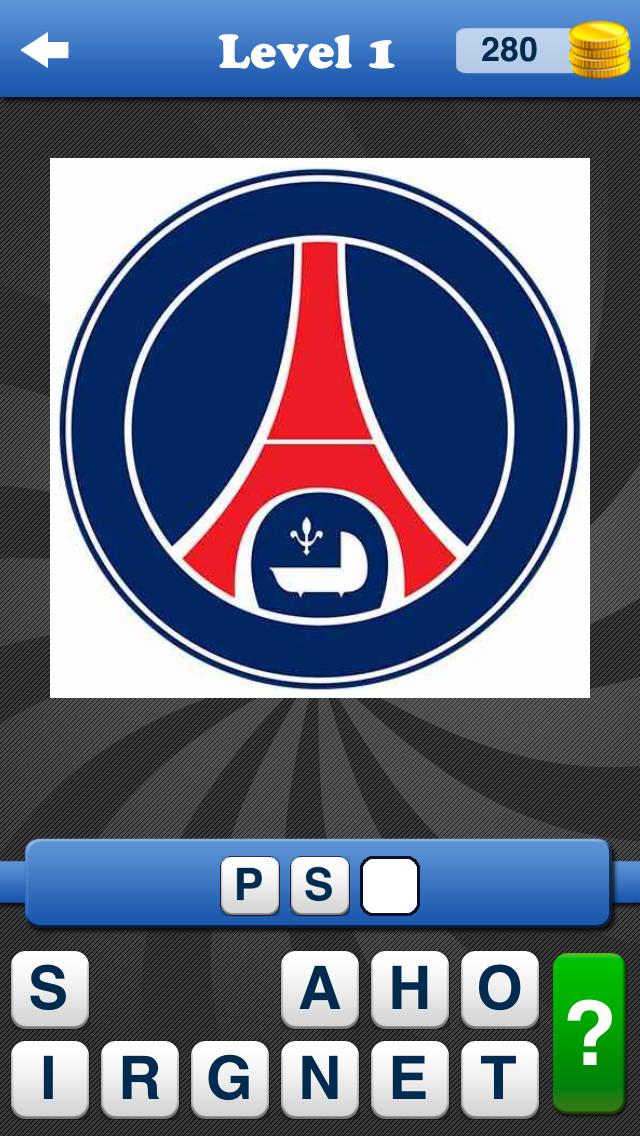Pick the letter H tile
640x1136 pixels.
click(x=410, y=989)
